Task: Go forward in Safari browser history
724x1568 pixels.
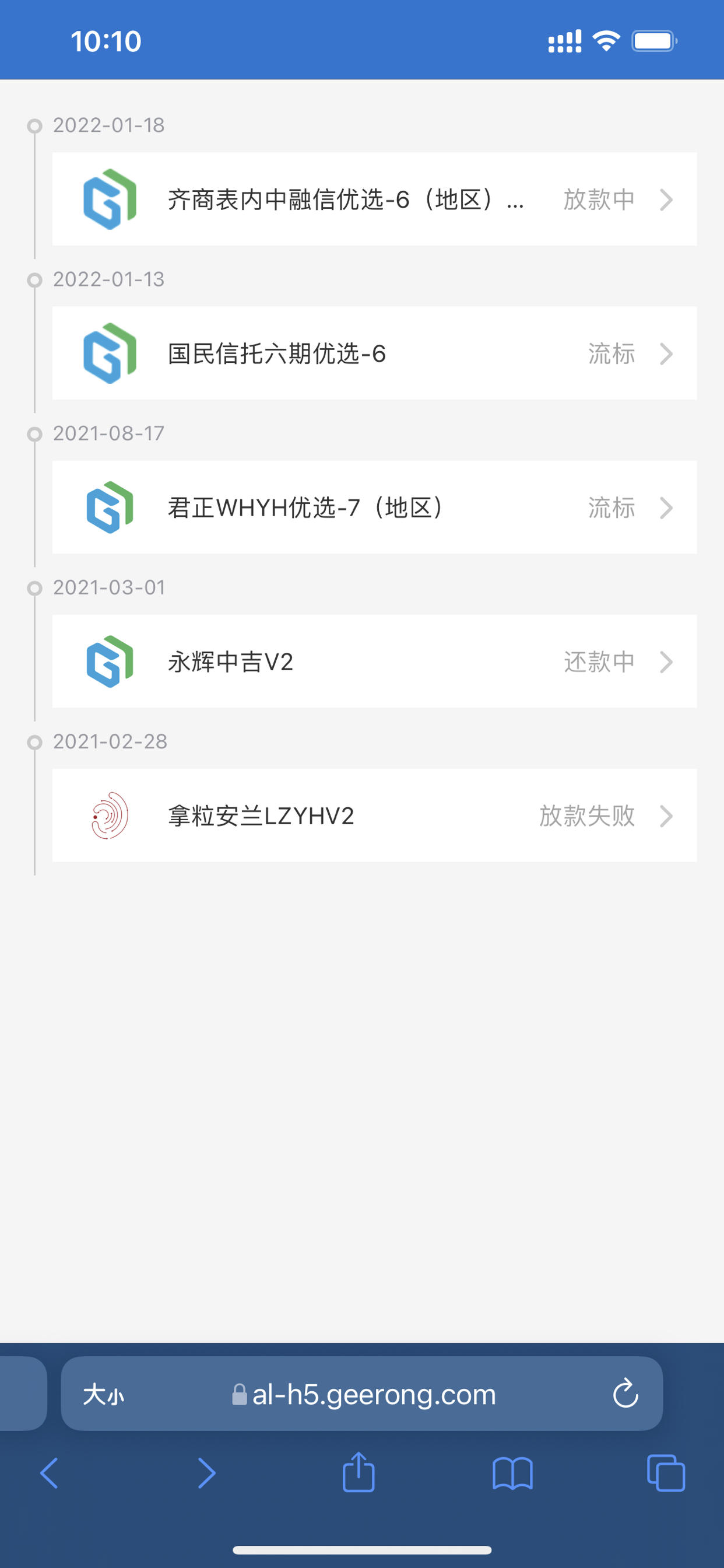Action: click(x=207, y=1473)
